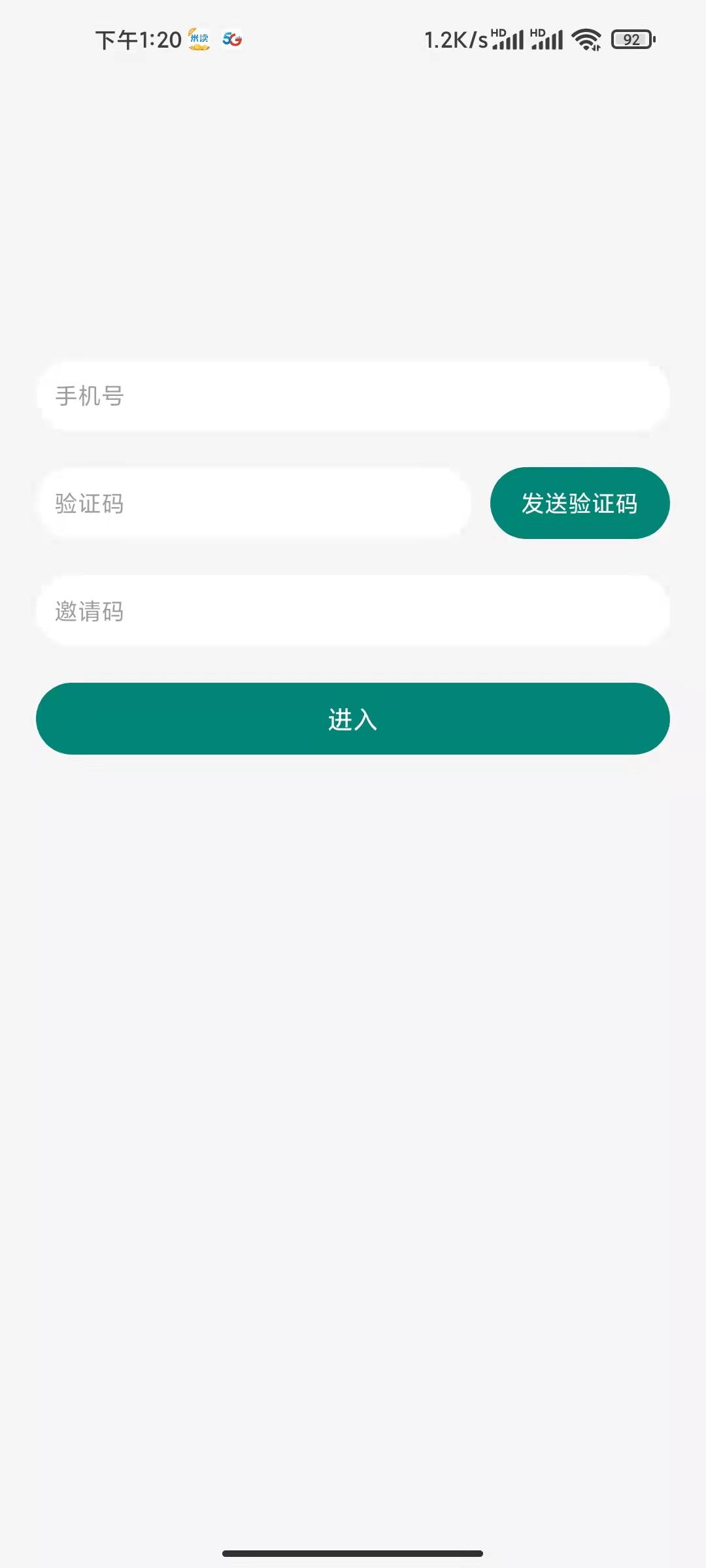Image resolution: width=706 pixels, height=1568 pixels.
Task: Tap the 邀请码 placeholder text
Action: pyautogui.click(x=88, y=612)
